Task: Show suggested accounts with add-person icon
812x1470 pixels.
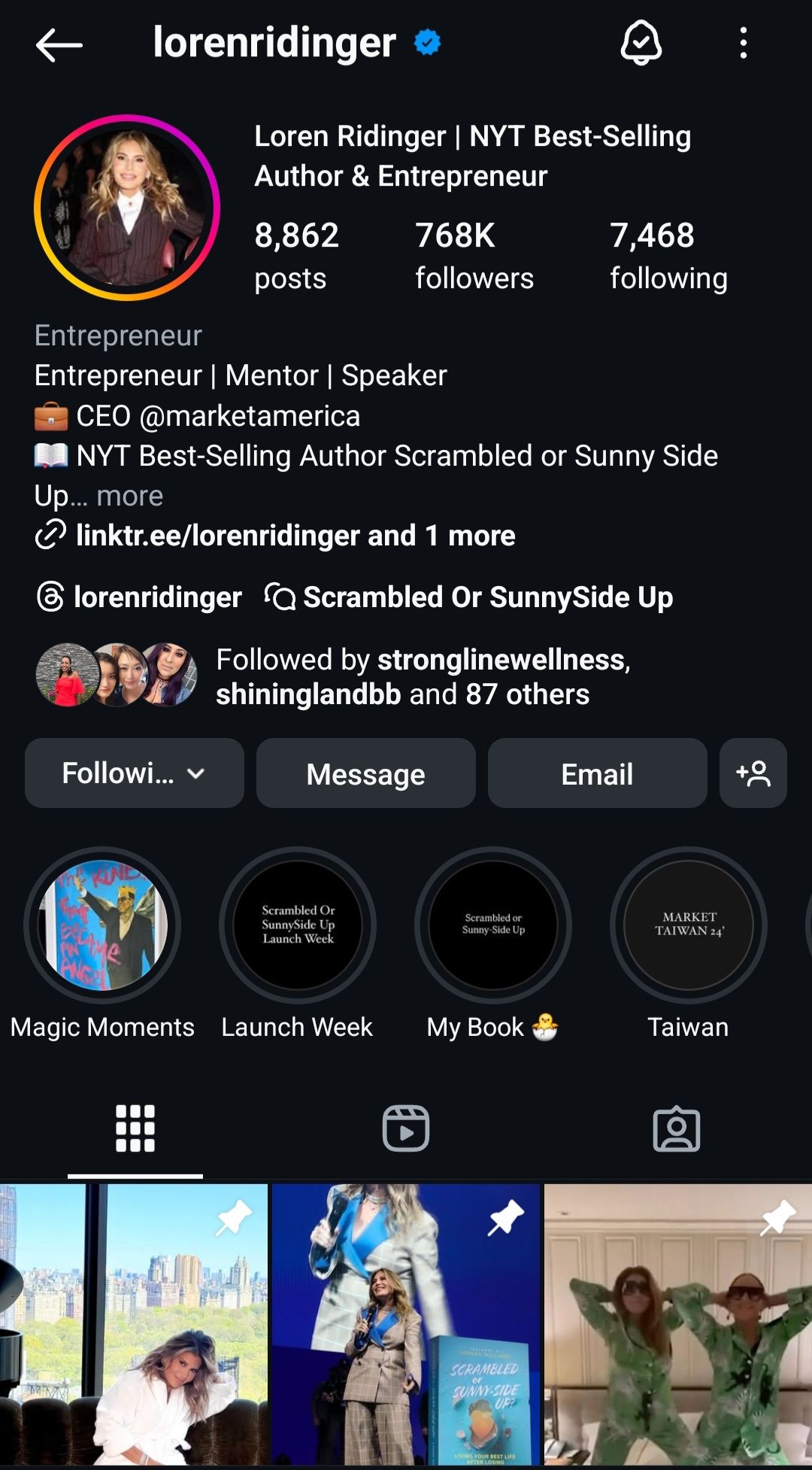Action: click(753, 773)
